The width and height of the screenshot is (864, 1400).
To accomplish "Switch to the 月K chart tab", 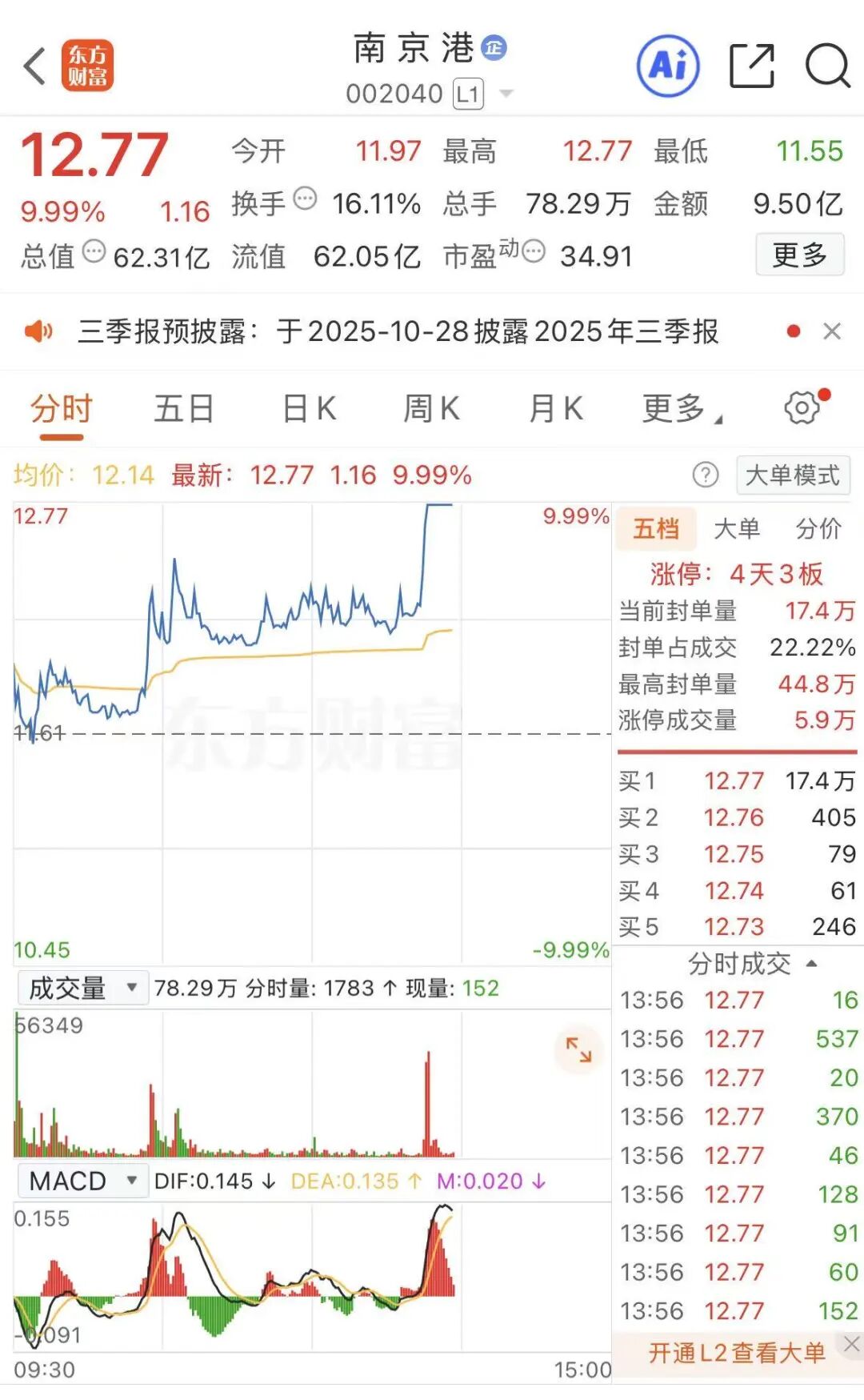I will click(x=555, y=409).
